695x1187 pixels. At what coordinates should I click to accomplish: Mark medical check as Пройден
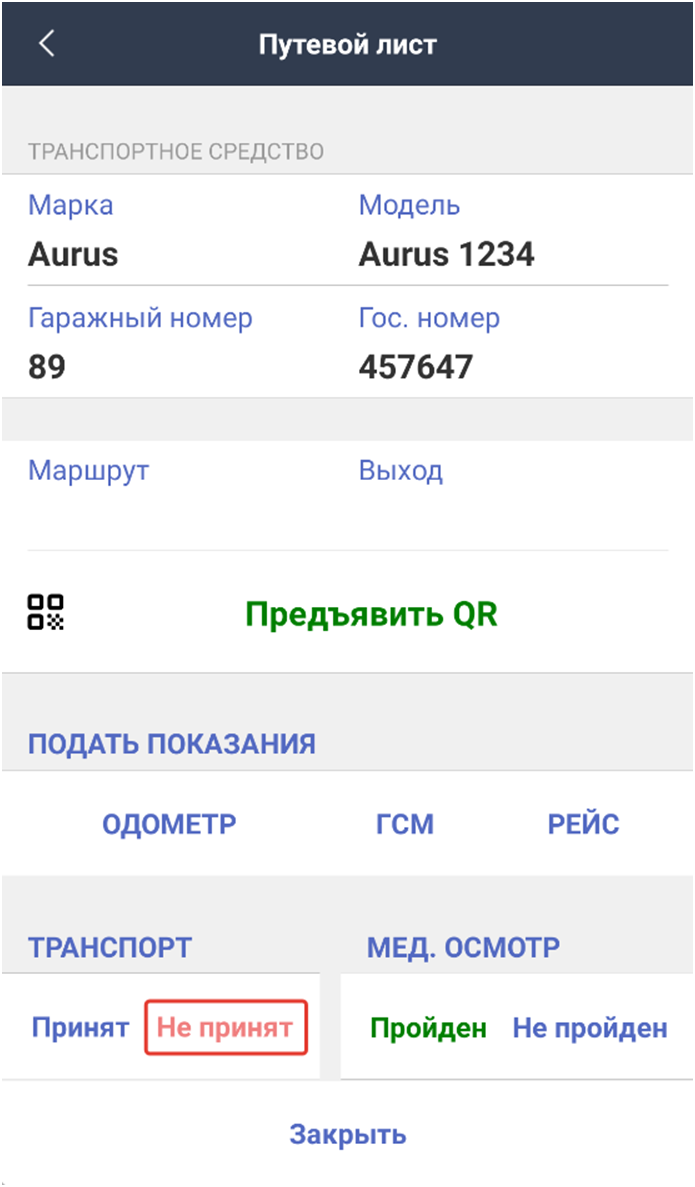(429, 1028)
